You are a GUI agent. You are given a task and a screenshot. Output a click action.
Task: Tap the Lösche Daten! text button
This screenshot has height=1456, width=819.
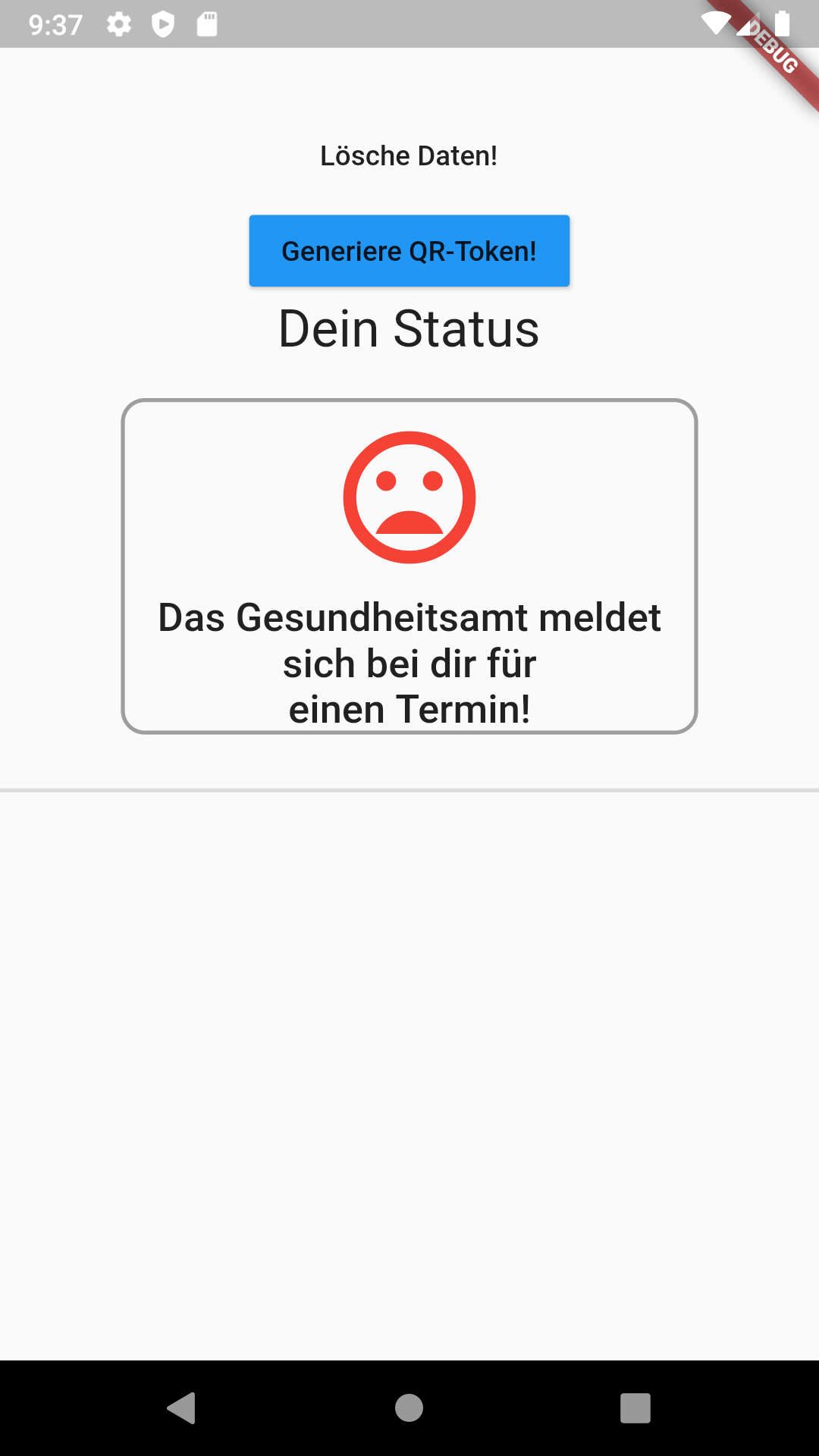point(409,155)
